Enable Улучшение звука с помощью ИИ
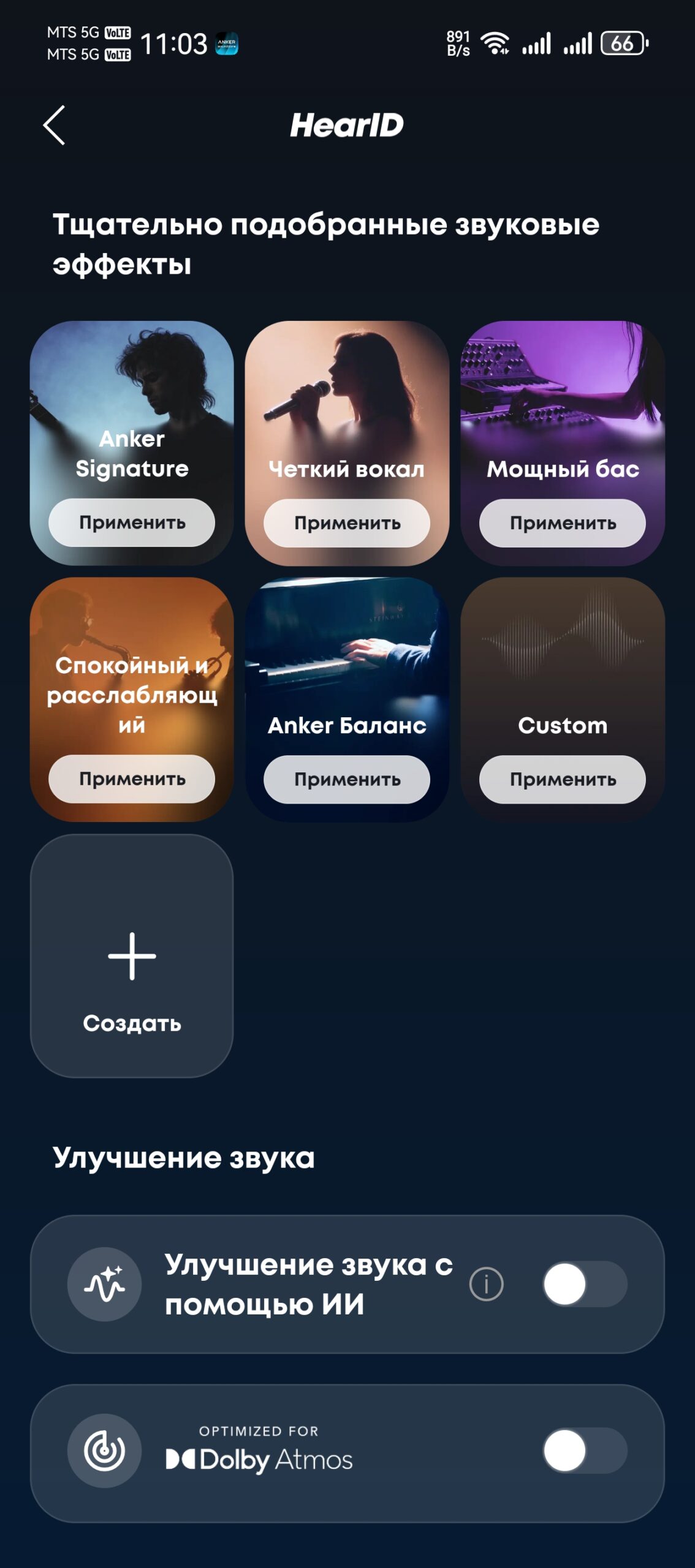The width and height of the screenshot is (695, 1568). point(585,1284)
